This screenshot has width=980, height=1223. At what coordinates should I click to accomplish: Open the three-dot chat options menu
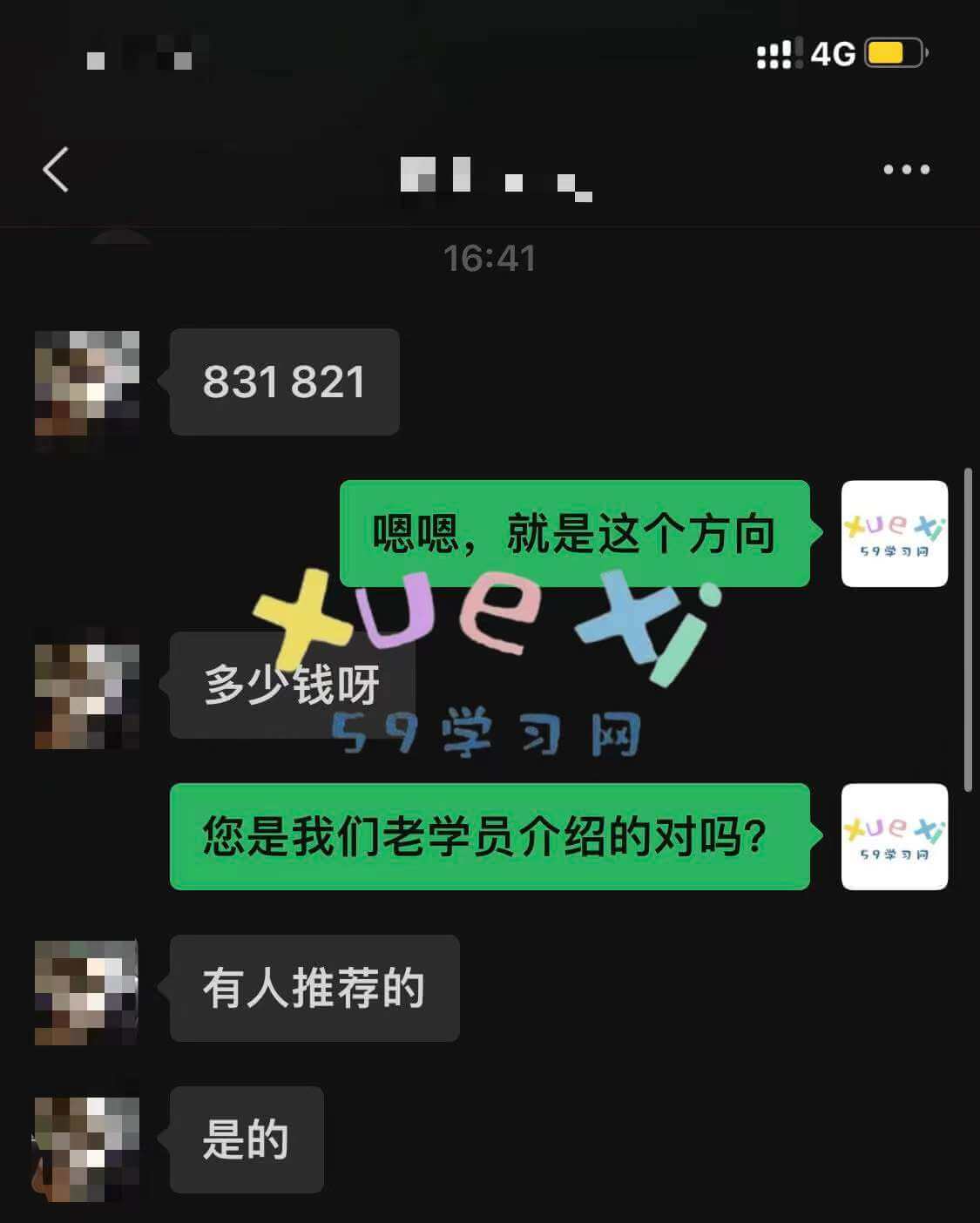[906, 169]
